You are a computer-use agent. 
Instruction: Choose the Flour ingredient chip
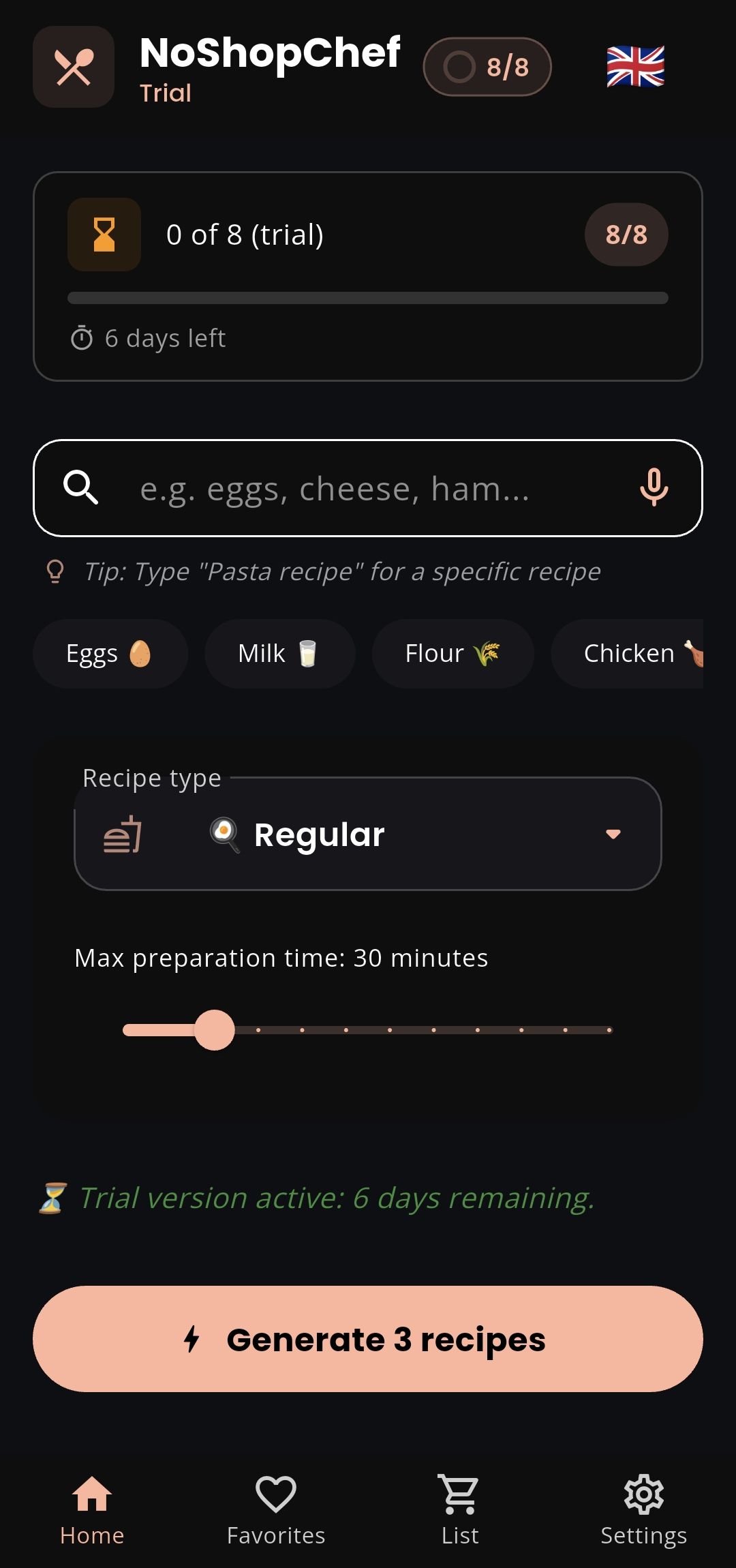453,654
